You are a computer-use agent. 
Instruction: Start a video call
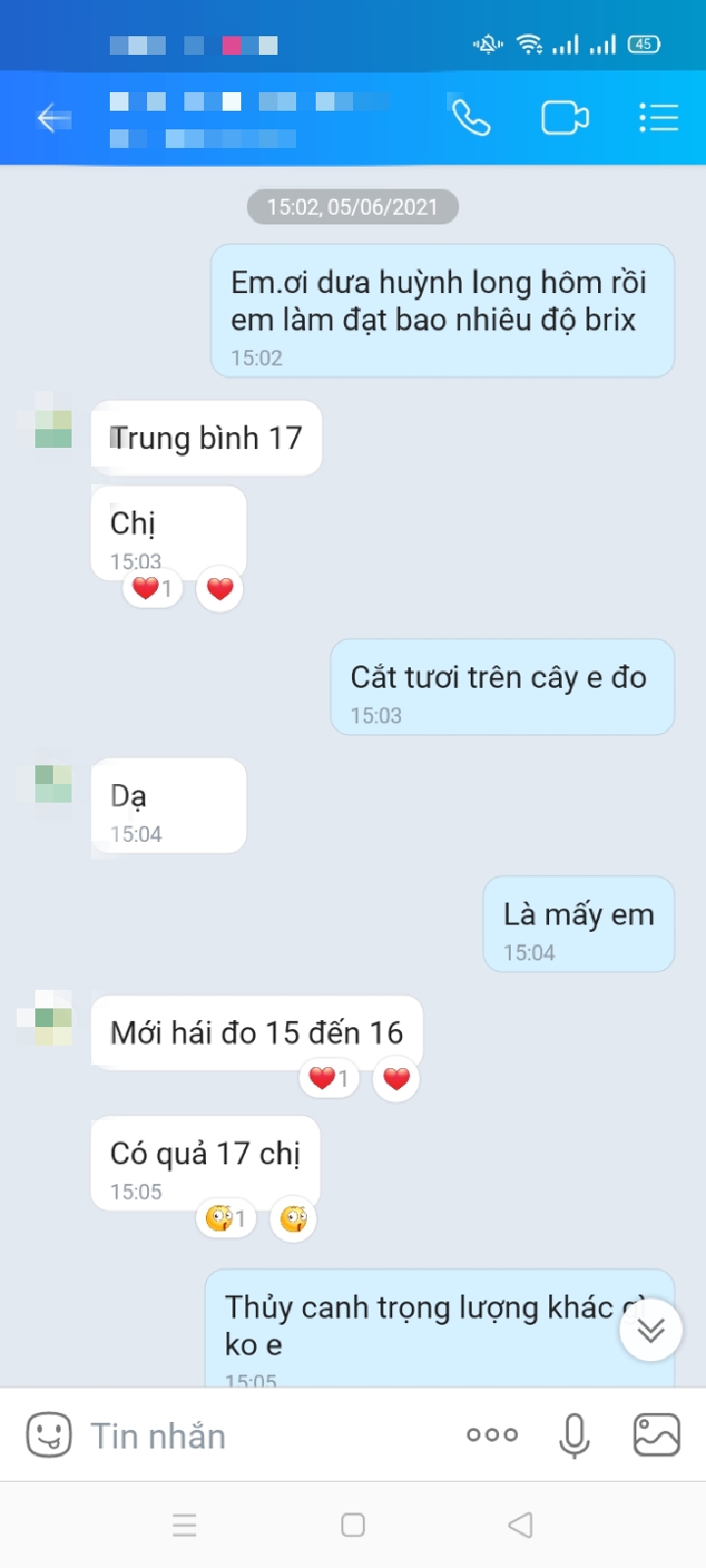(565, 119)
